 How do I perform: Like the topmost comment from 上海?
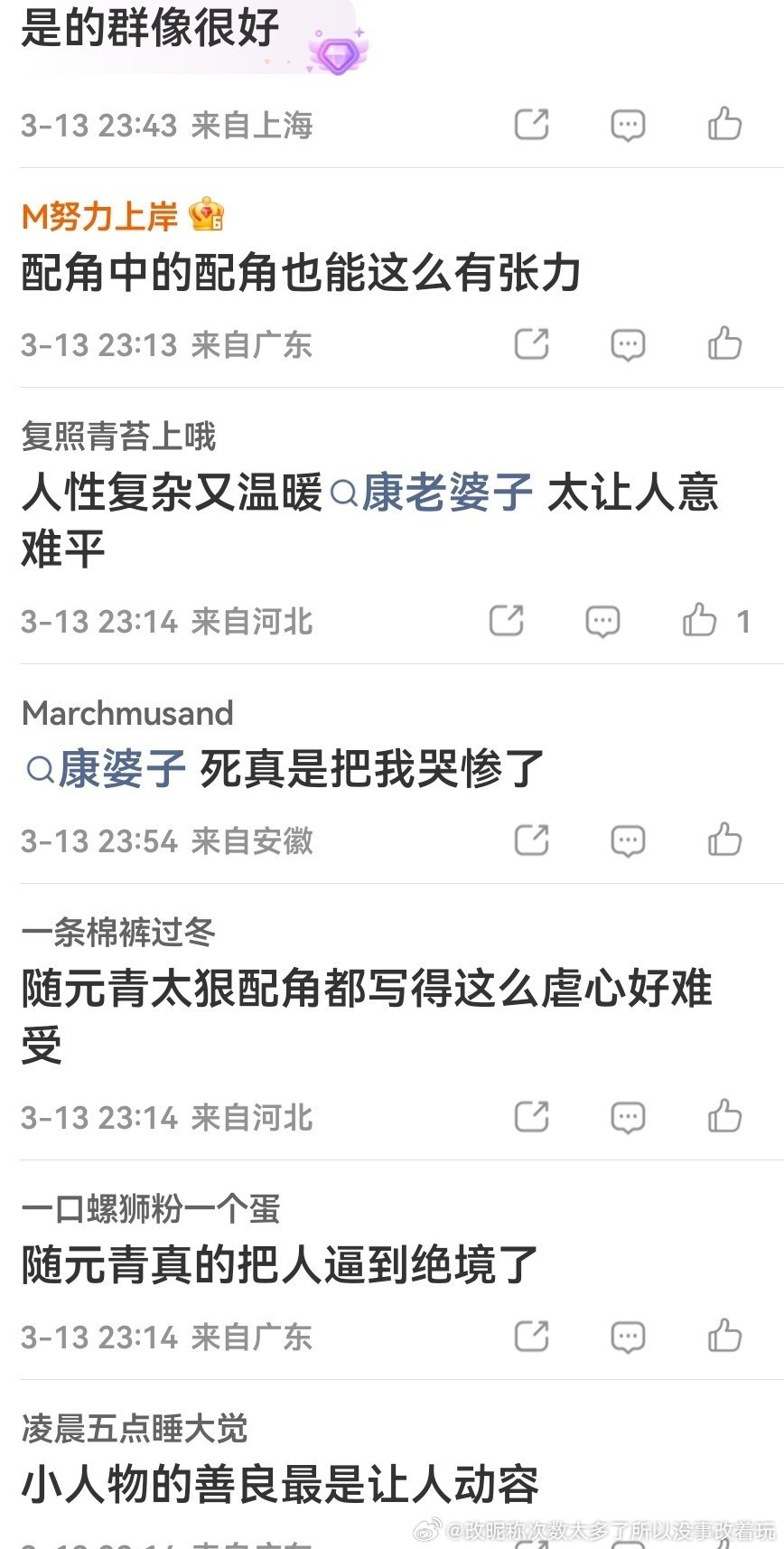pyautogui.click(x=723, y=124)
